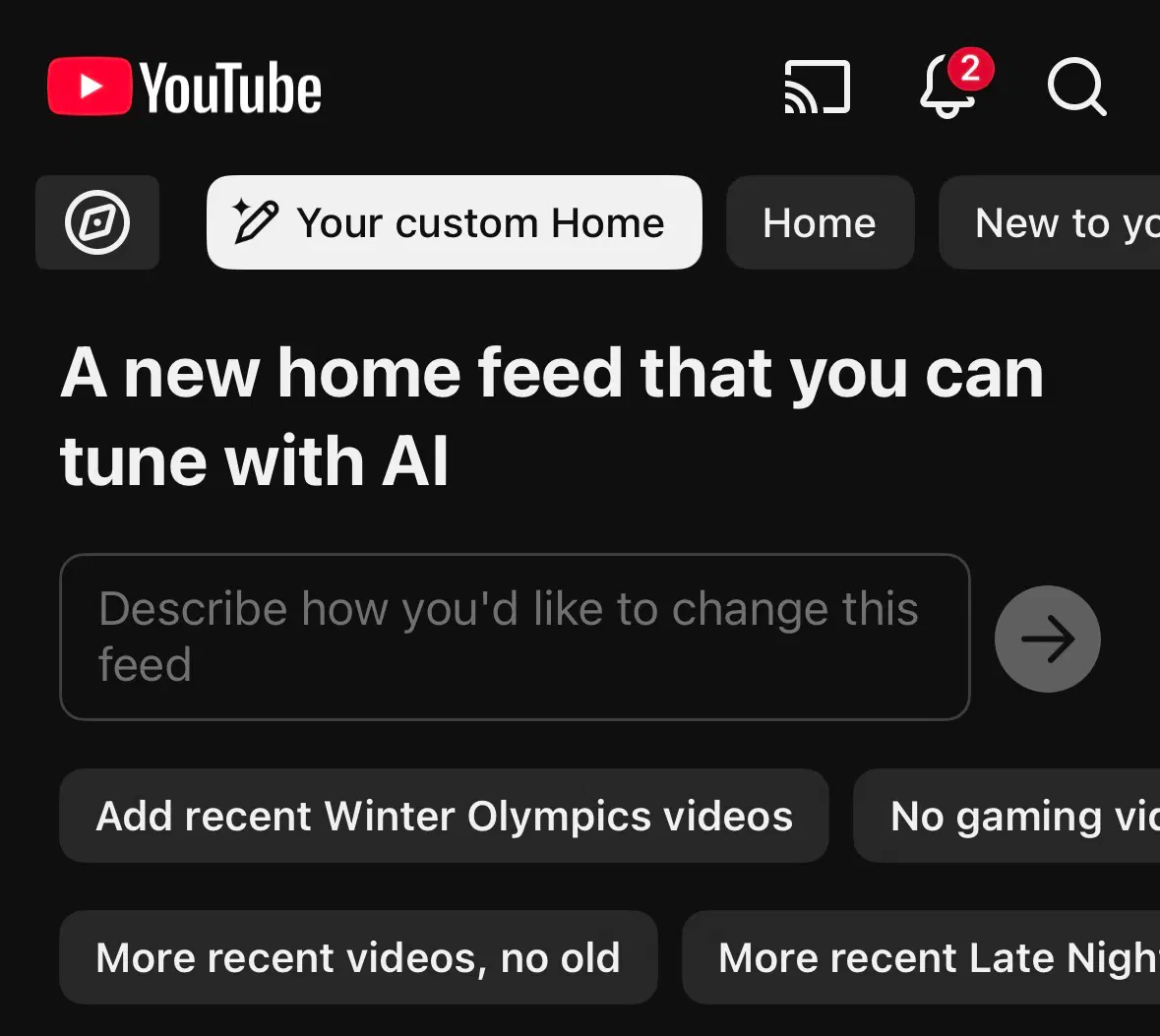Screen dimensions: 1160x1036
Task: Select More recent videos, no old suggestion
Action: point(358,957)
